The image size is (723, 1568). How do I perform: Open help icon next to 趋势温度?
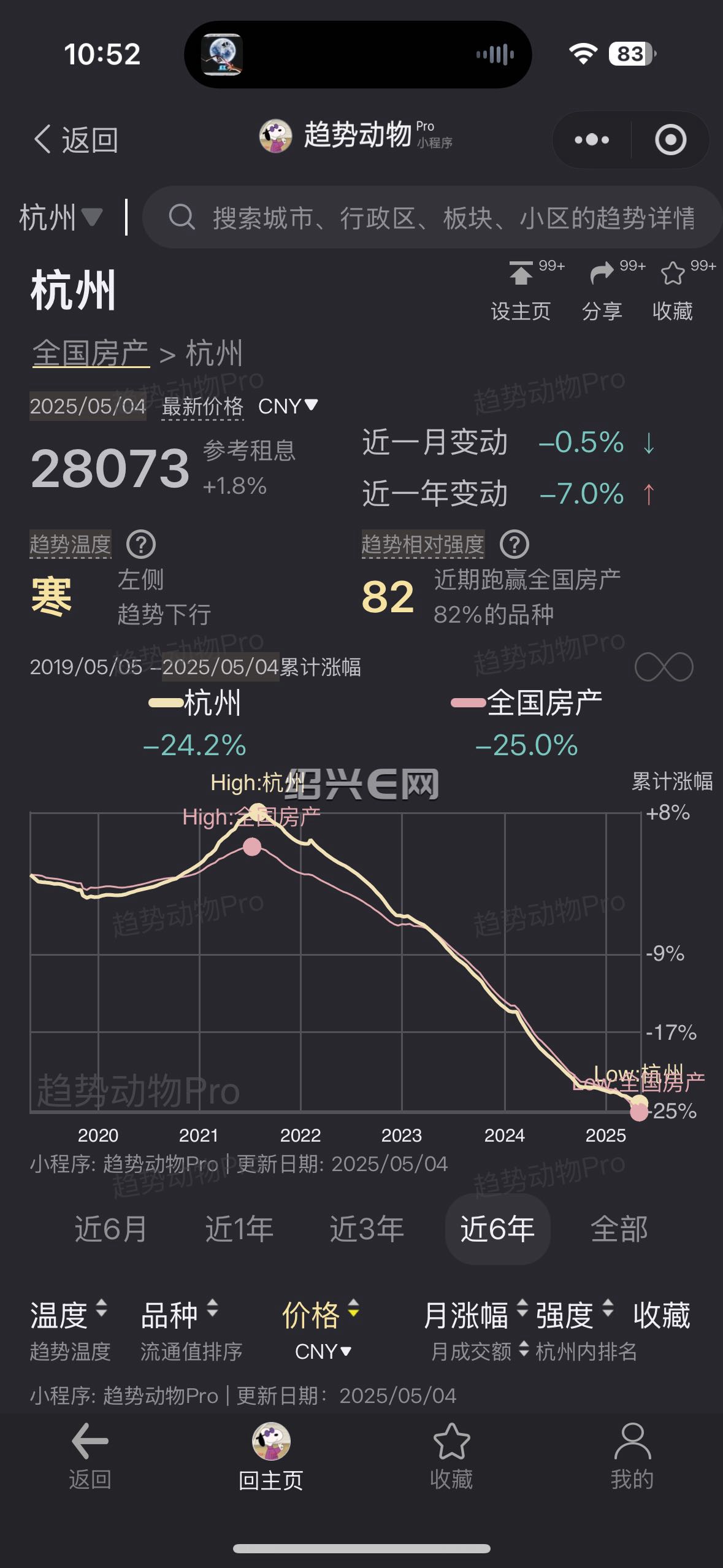141,544
